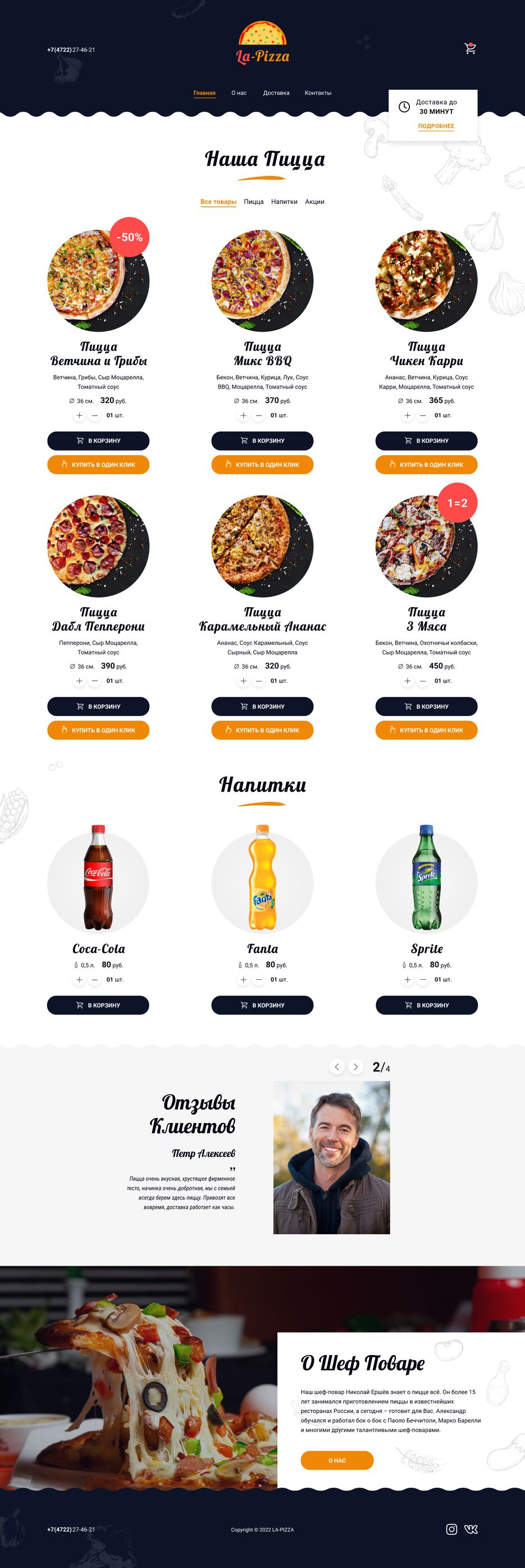525x1568 pixels.
Task: Add Пицца Ветчина и Грибы to cart
Action: [98, 440]
